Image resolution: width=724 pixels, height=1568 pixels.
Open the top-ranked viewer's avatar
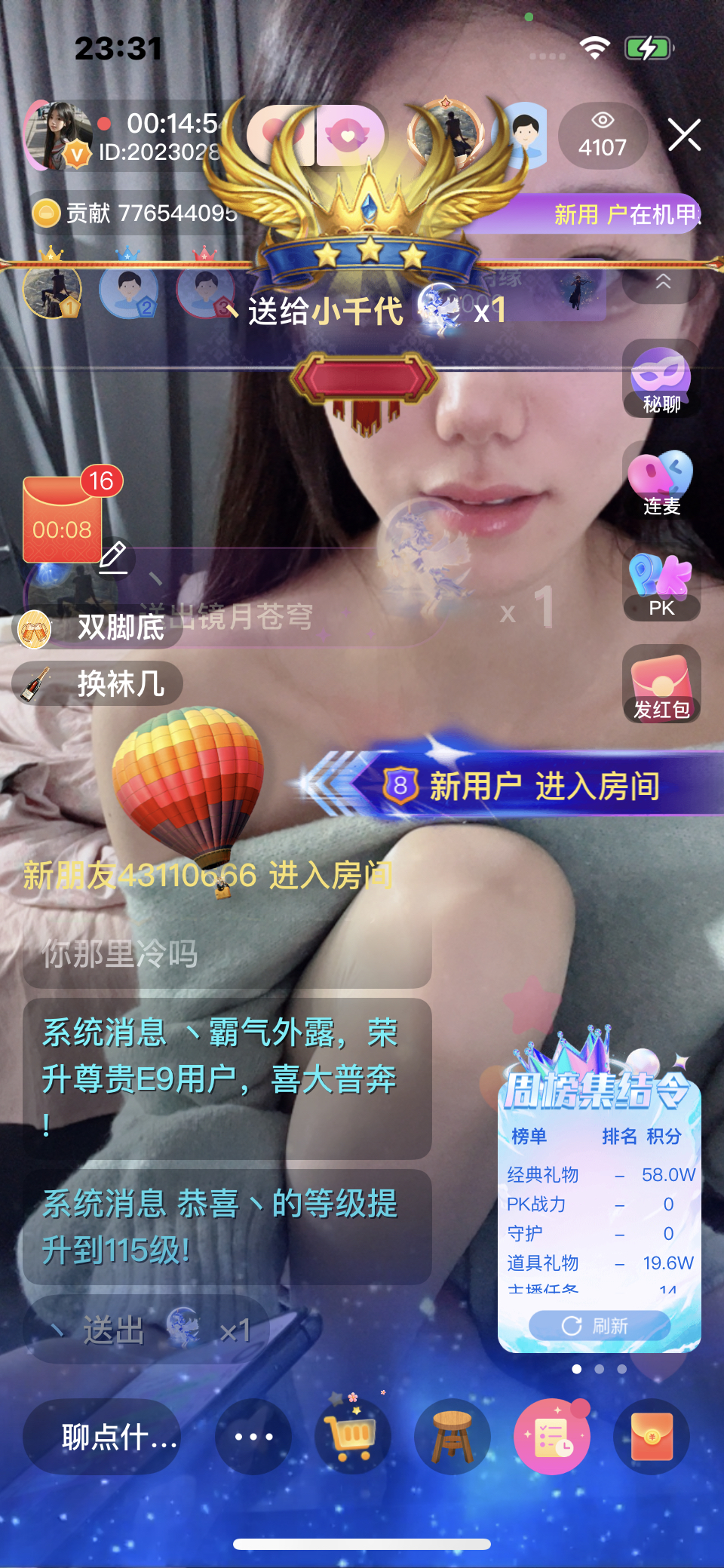(x=51, y=290)
